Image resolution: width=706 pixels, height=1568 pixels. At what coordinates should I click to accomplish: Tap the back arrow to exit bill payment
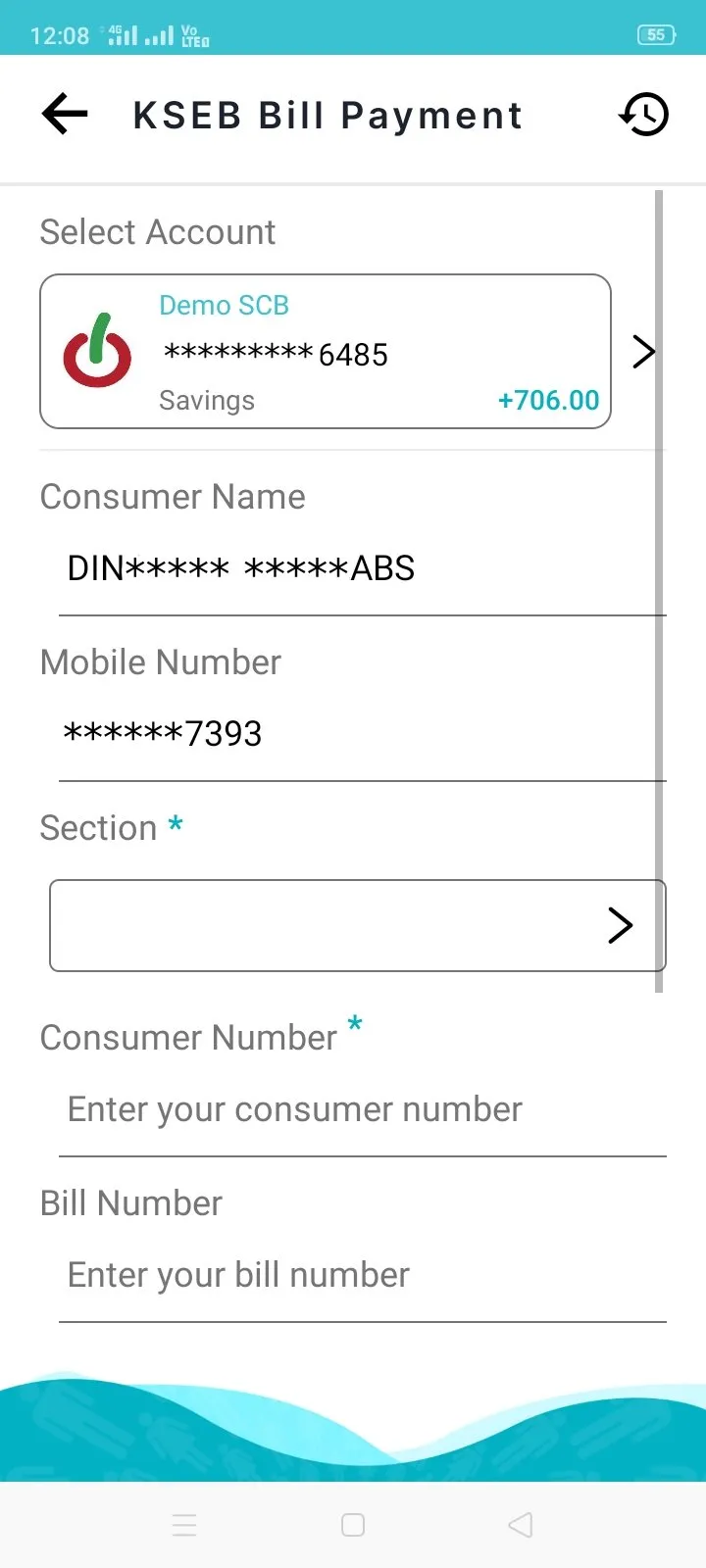pos(63,114)
